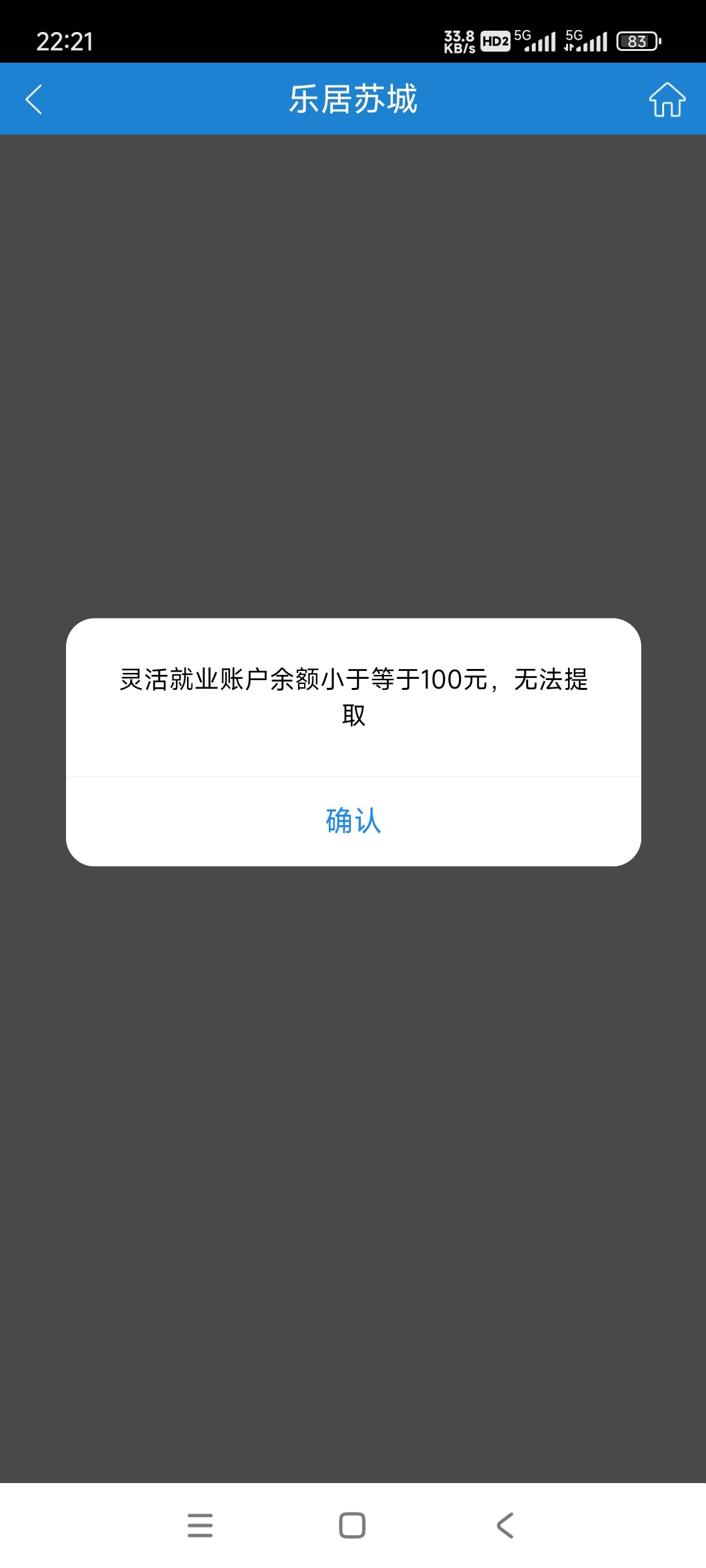Viewport: 706px width, 1568px height.
Task: Confirm the dialog by tapping 确认
Action: click(x=353, y=821)
